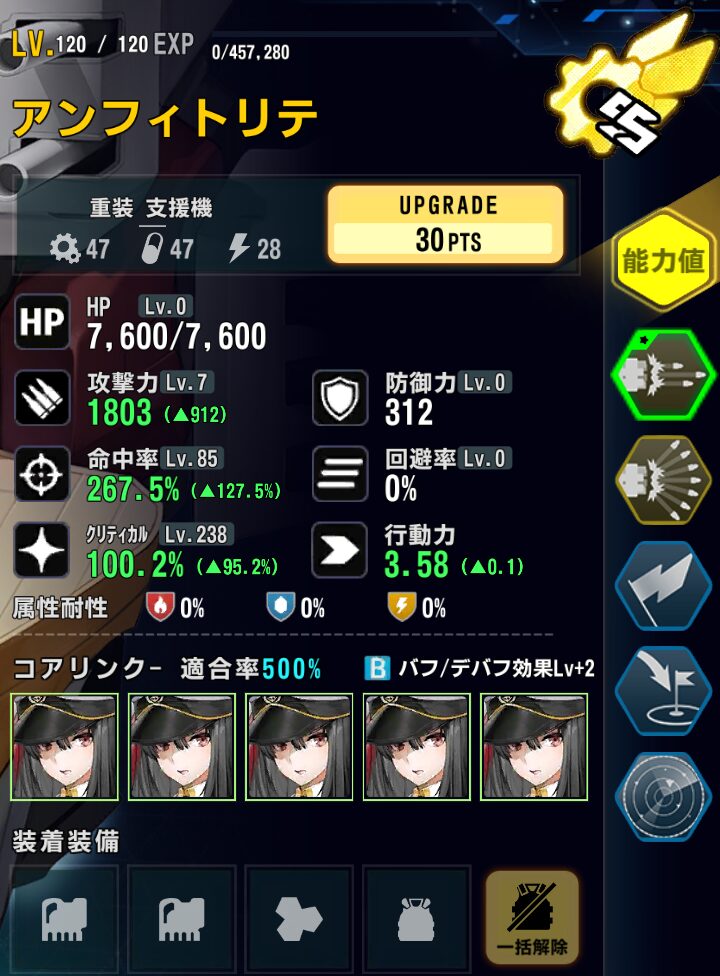The width and height of the screenshot is (720, 976).
Task: Open the gold multi-missile skill tab
Action: point(664,478)
